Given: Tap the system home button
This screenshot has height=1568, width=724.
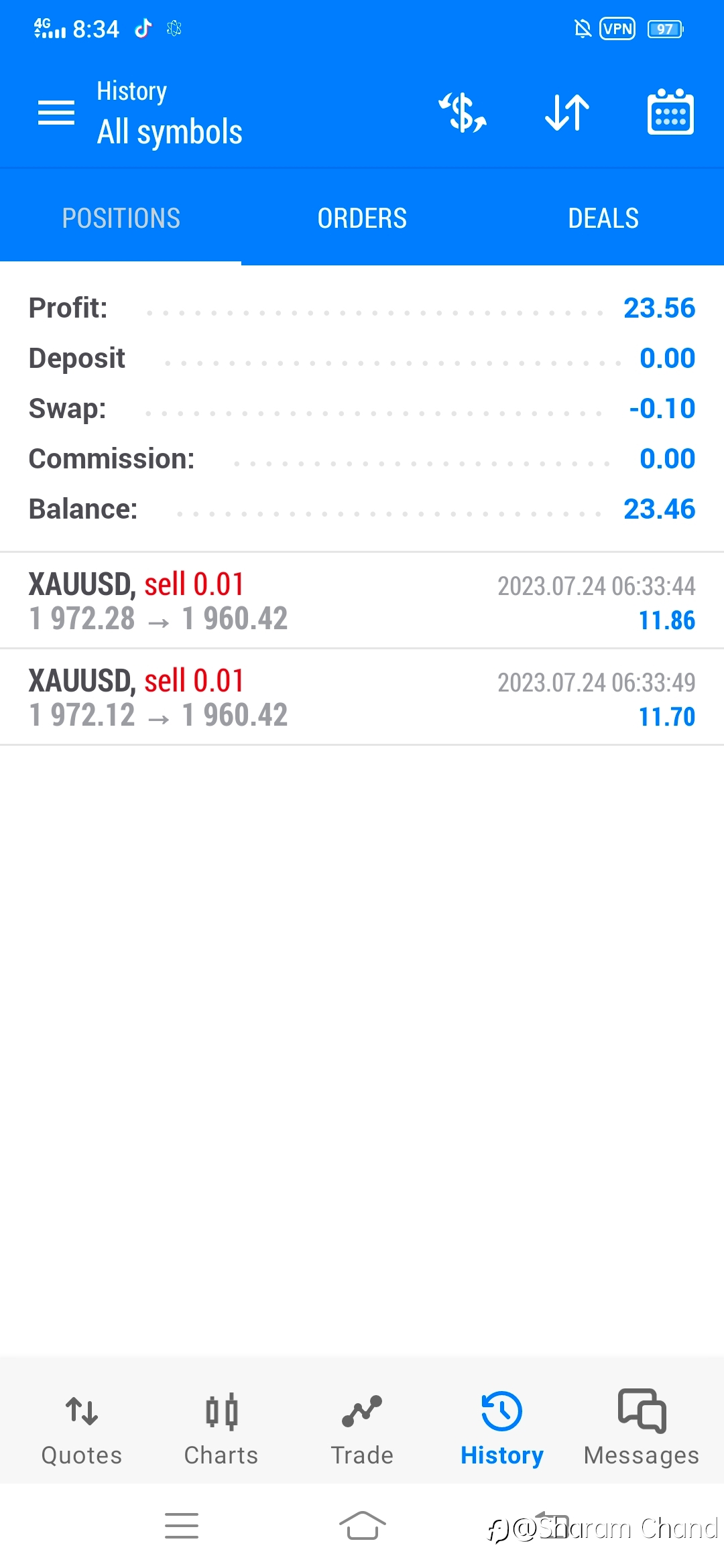Looking at the screenshot, I should 362,1526.
